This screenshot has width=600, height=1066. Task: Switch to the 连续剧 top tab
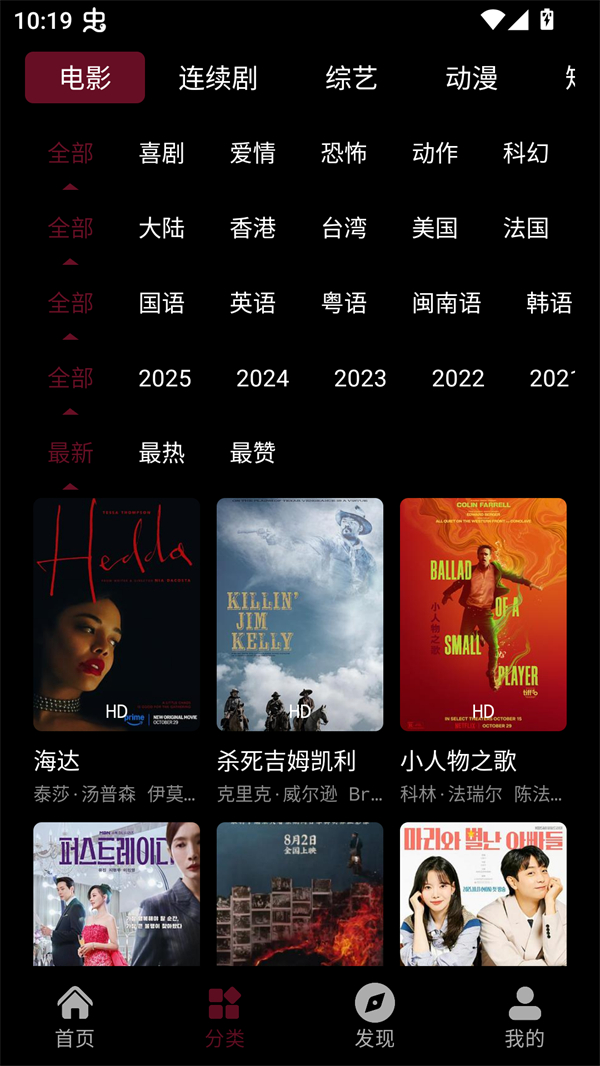pos(218,78)
